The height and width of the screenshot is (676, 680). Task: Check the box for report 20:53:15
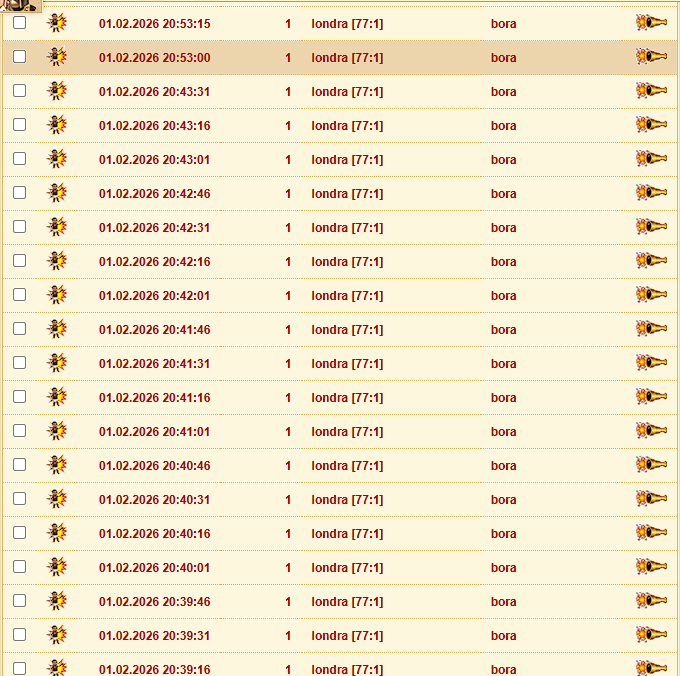point(20,23)
